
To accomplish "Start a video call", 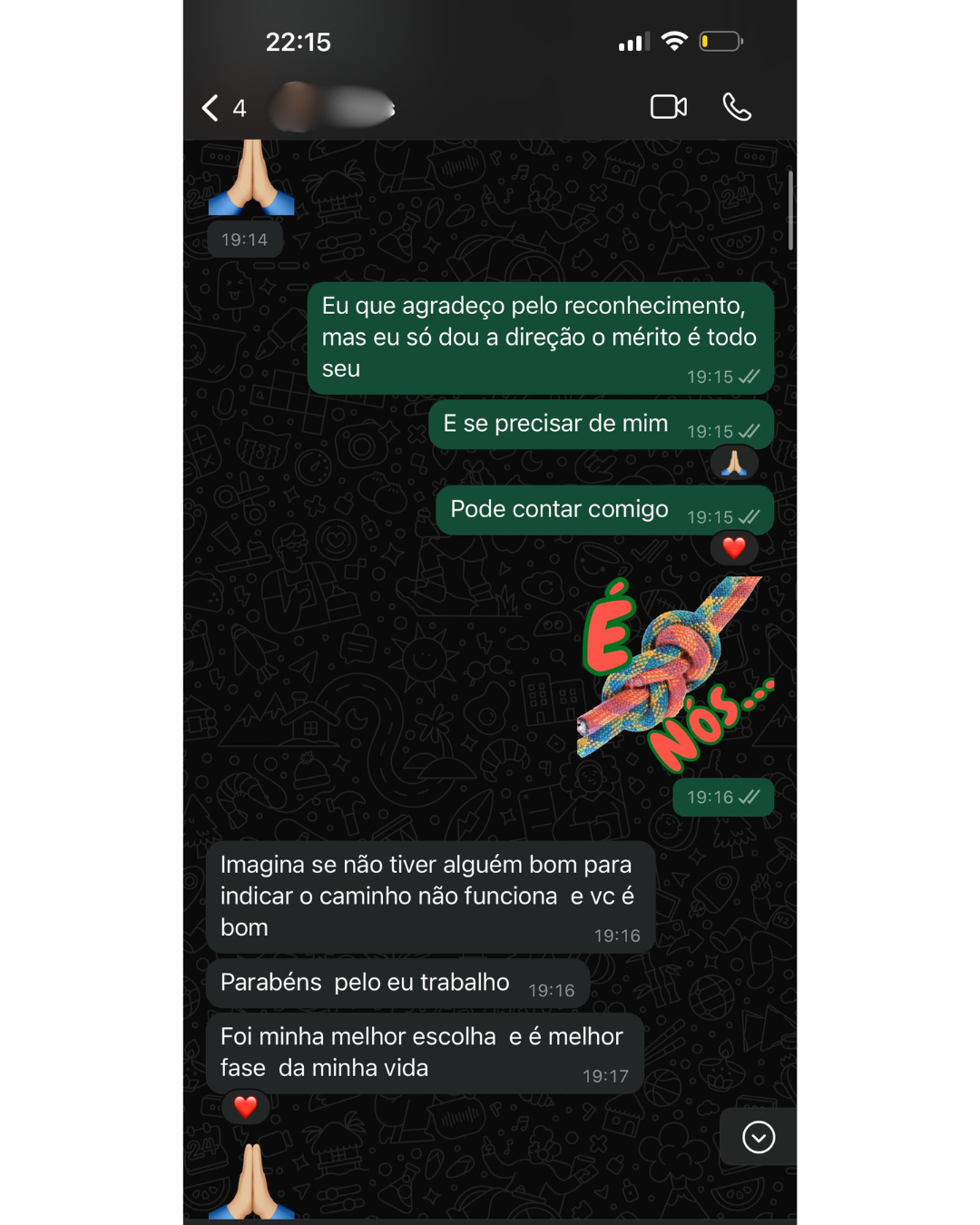I will click(x=669, y=107).
